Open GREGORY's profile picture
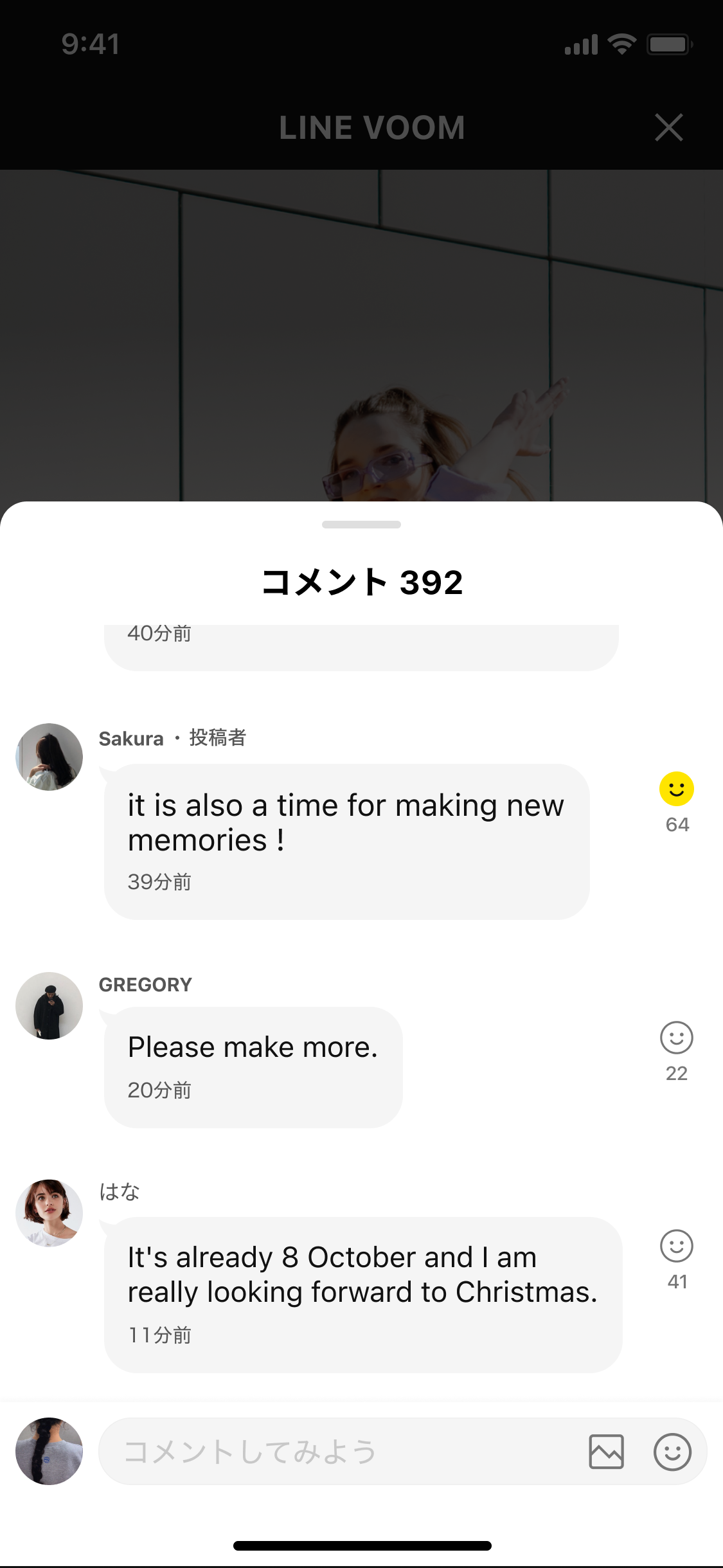Image resolution: width=723 pixels, height=1568 pixels. pyautogui.click(x=49, y=1005)
